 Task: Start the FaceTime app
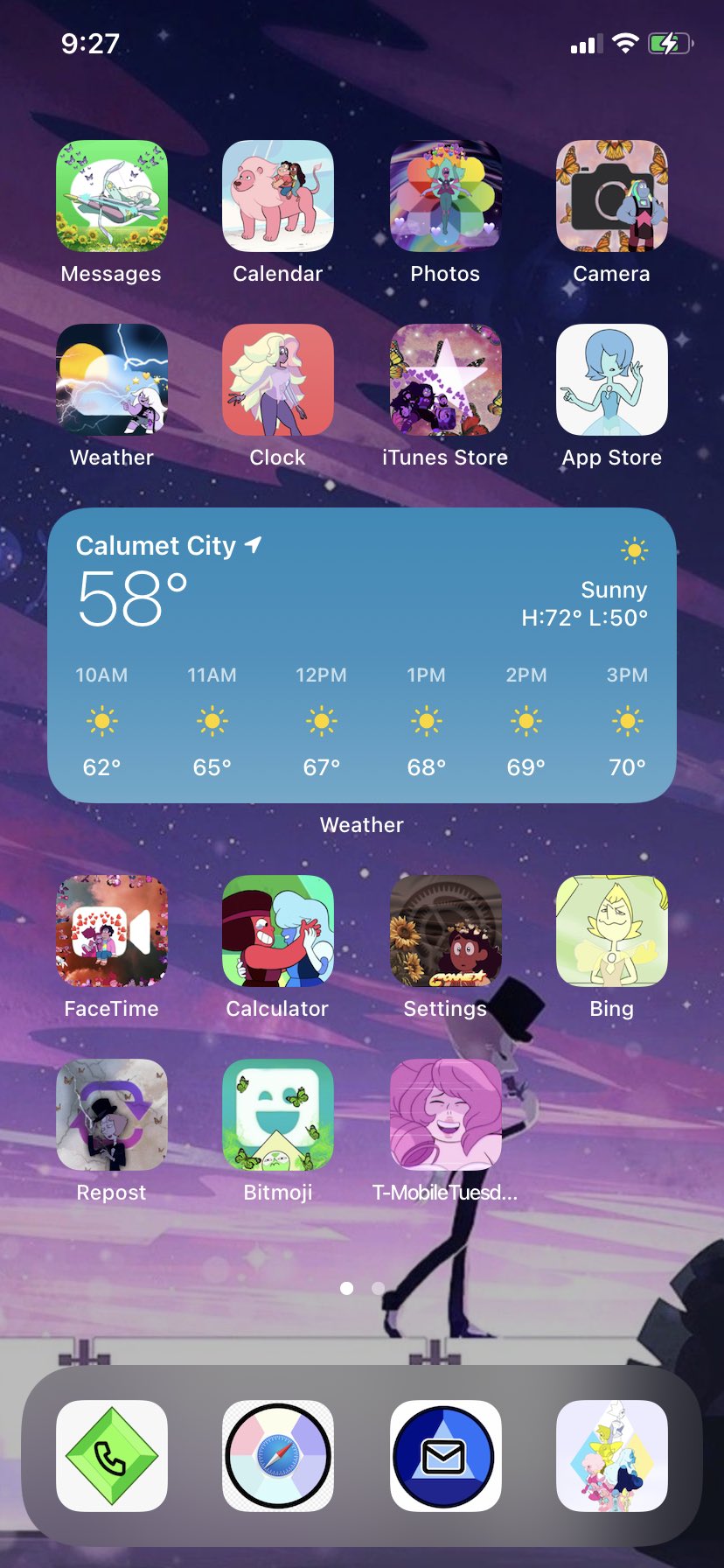tap(112, 931)
